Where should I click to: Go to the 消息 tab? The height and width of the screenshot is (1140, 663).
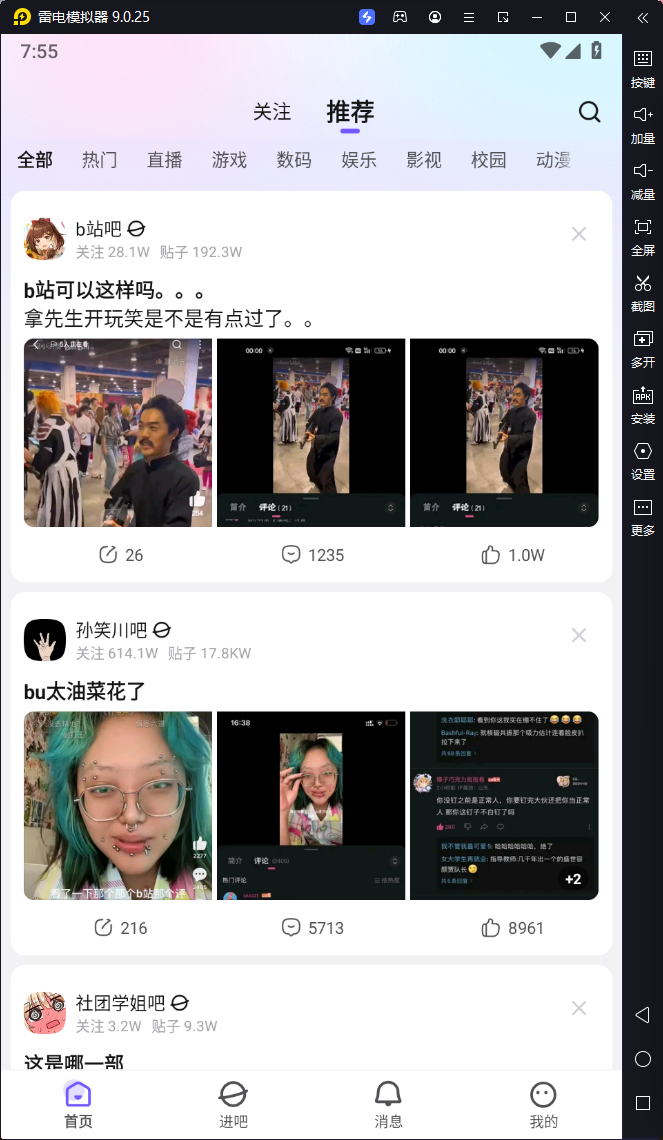click(388, 1103)
